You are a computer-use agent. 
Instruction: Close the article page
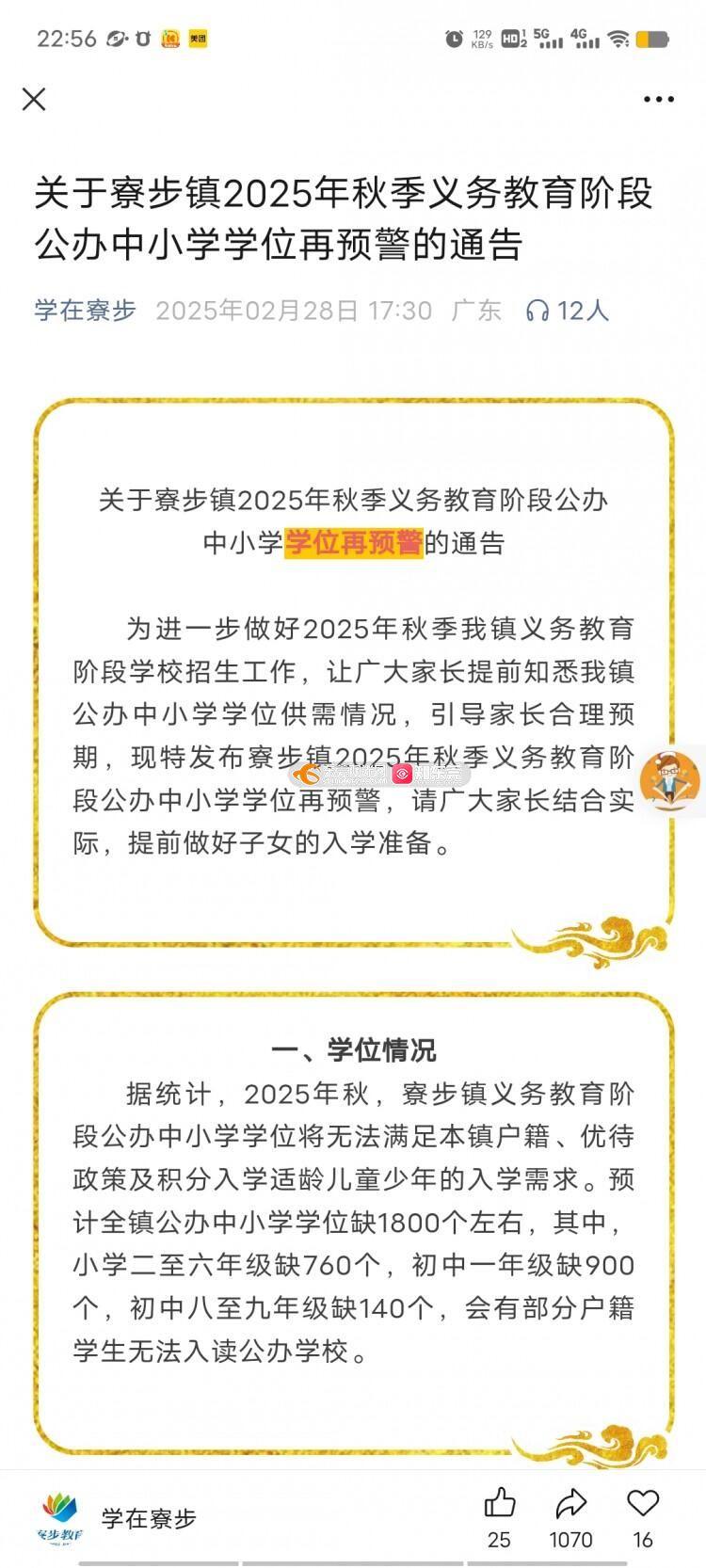(x=34, y=99)
